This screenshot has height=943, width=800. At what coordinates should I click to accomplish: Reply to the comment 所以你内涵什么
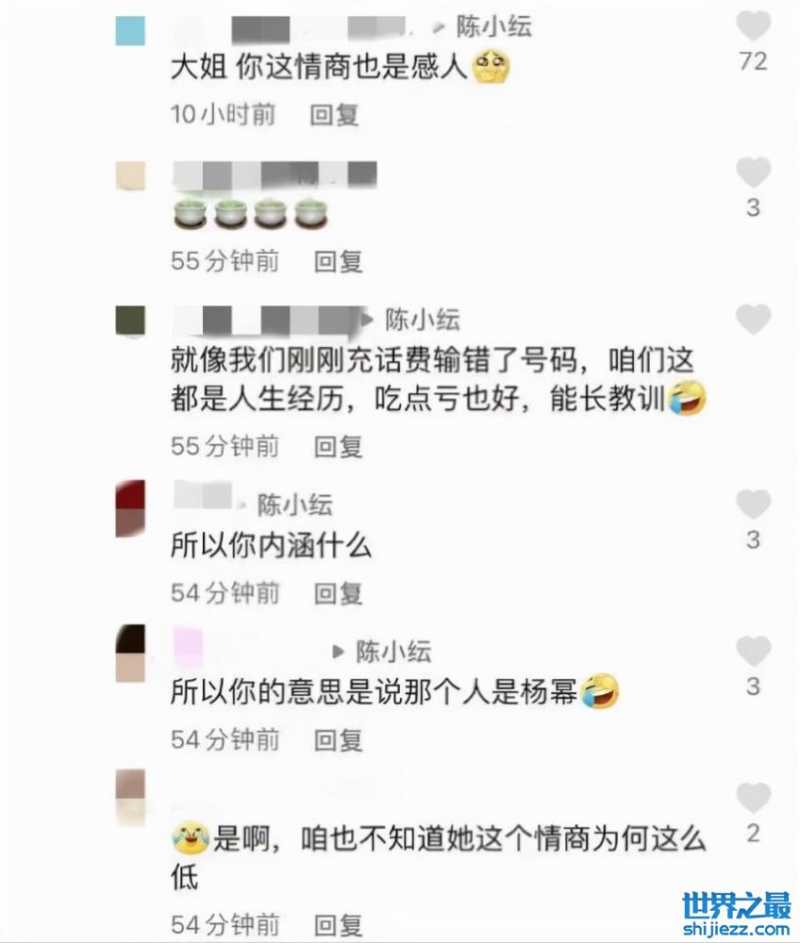(x=338, y=593)
